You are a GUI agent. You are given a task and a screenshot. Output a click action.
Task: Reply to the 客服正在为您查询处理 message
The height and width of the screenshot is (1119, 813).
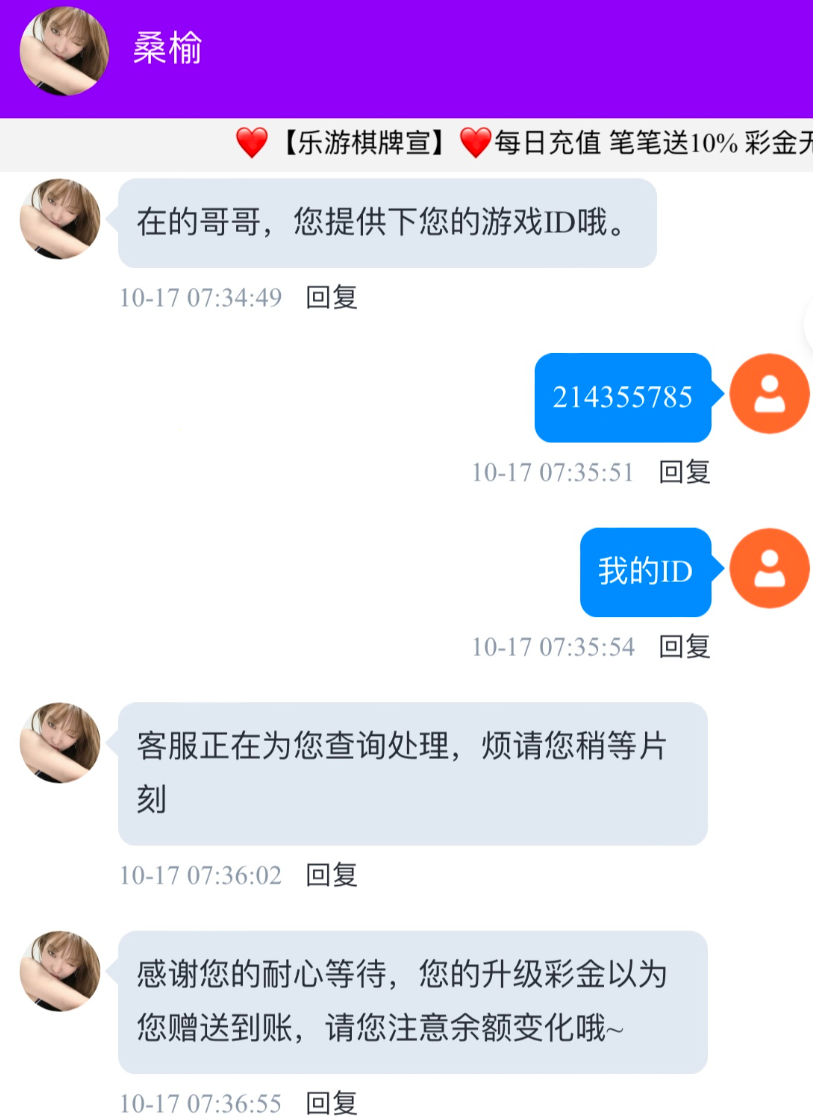coord(331,875)
